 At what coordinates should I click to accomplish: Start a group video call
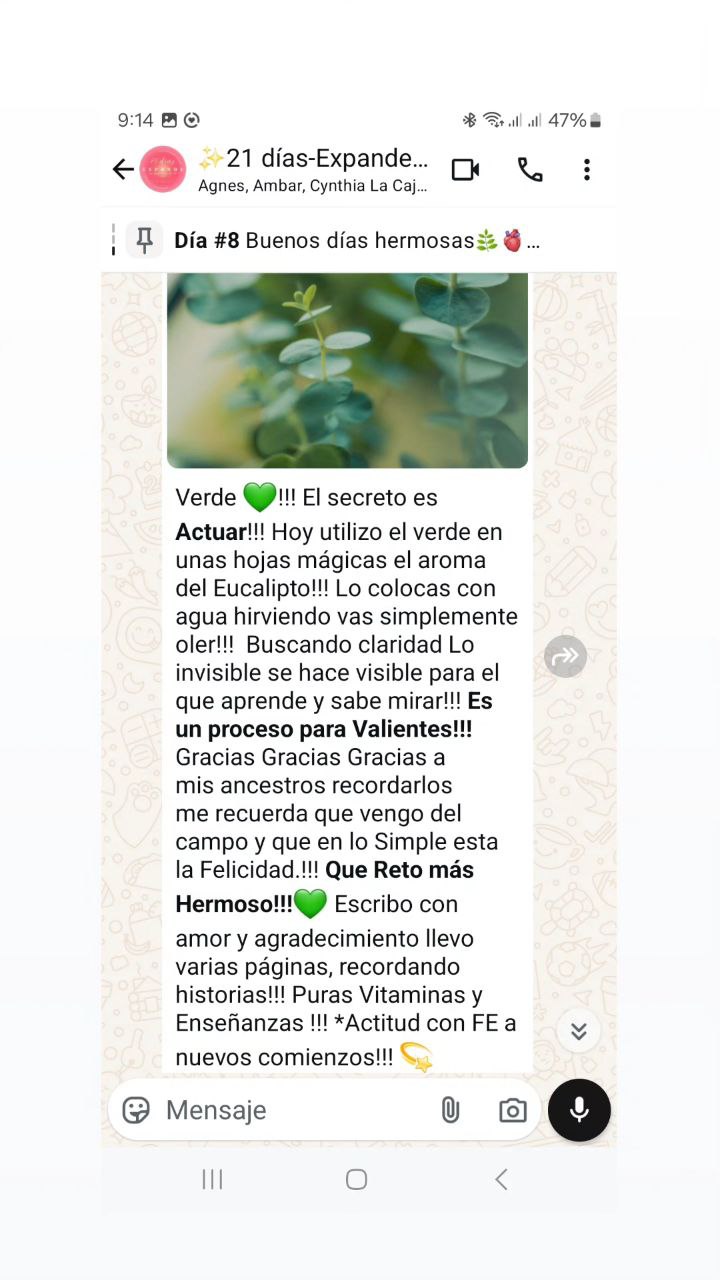click(x=465, y=170)
